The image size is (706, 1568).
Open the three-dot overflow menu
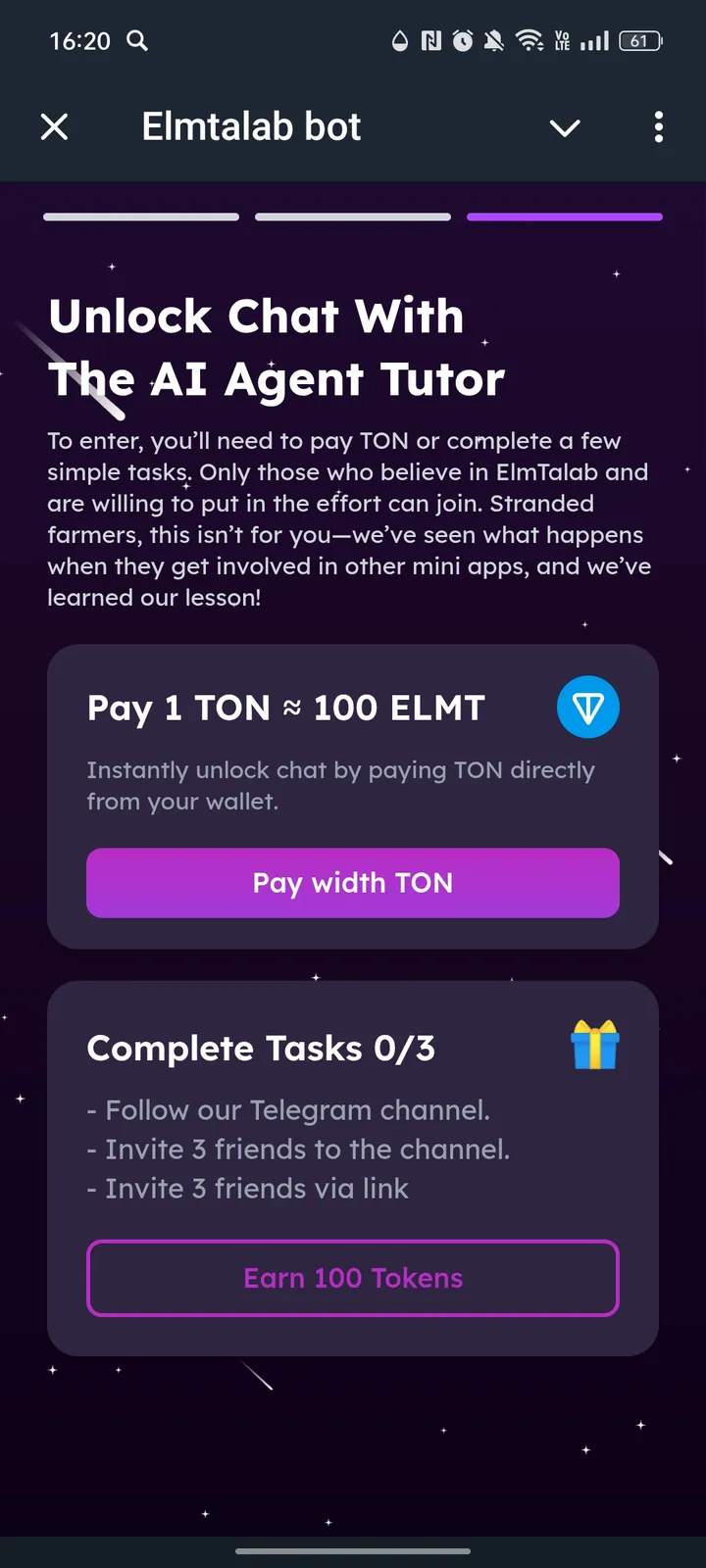pyautogui.click(x=658, y=127)
